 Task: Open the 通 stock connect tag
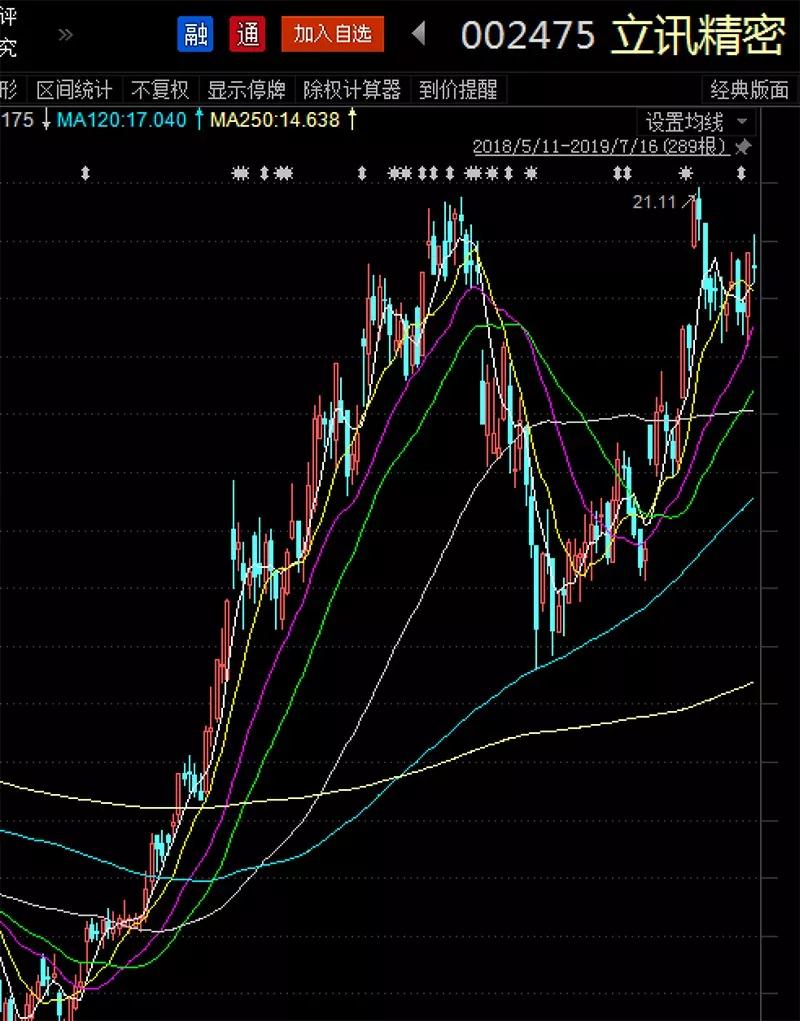(x=248, y=34)
